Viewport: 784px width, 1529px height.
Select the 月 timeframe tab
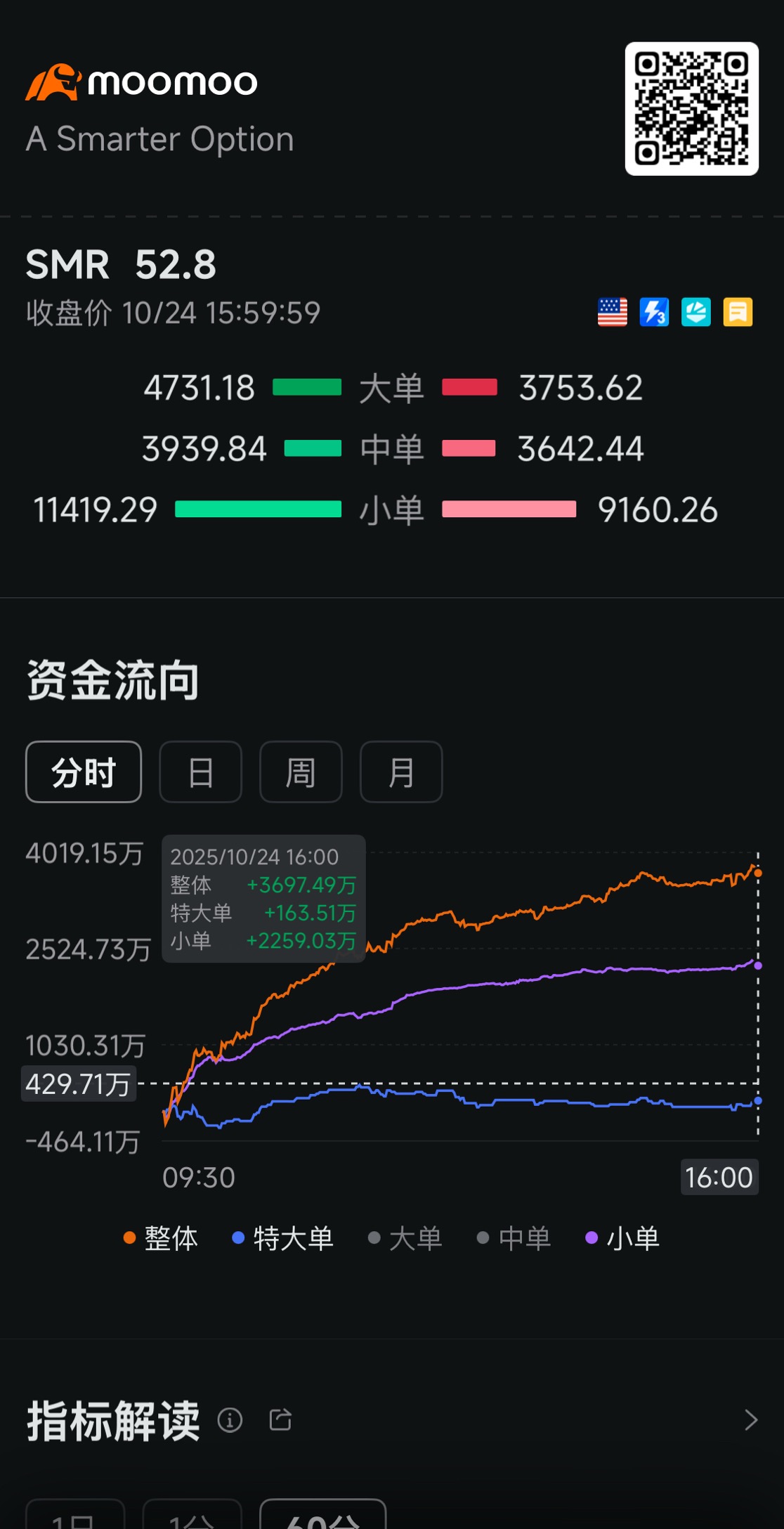[x=400, y=772]
